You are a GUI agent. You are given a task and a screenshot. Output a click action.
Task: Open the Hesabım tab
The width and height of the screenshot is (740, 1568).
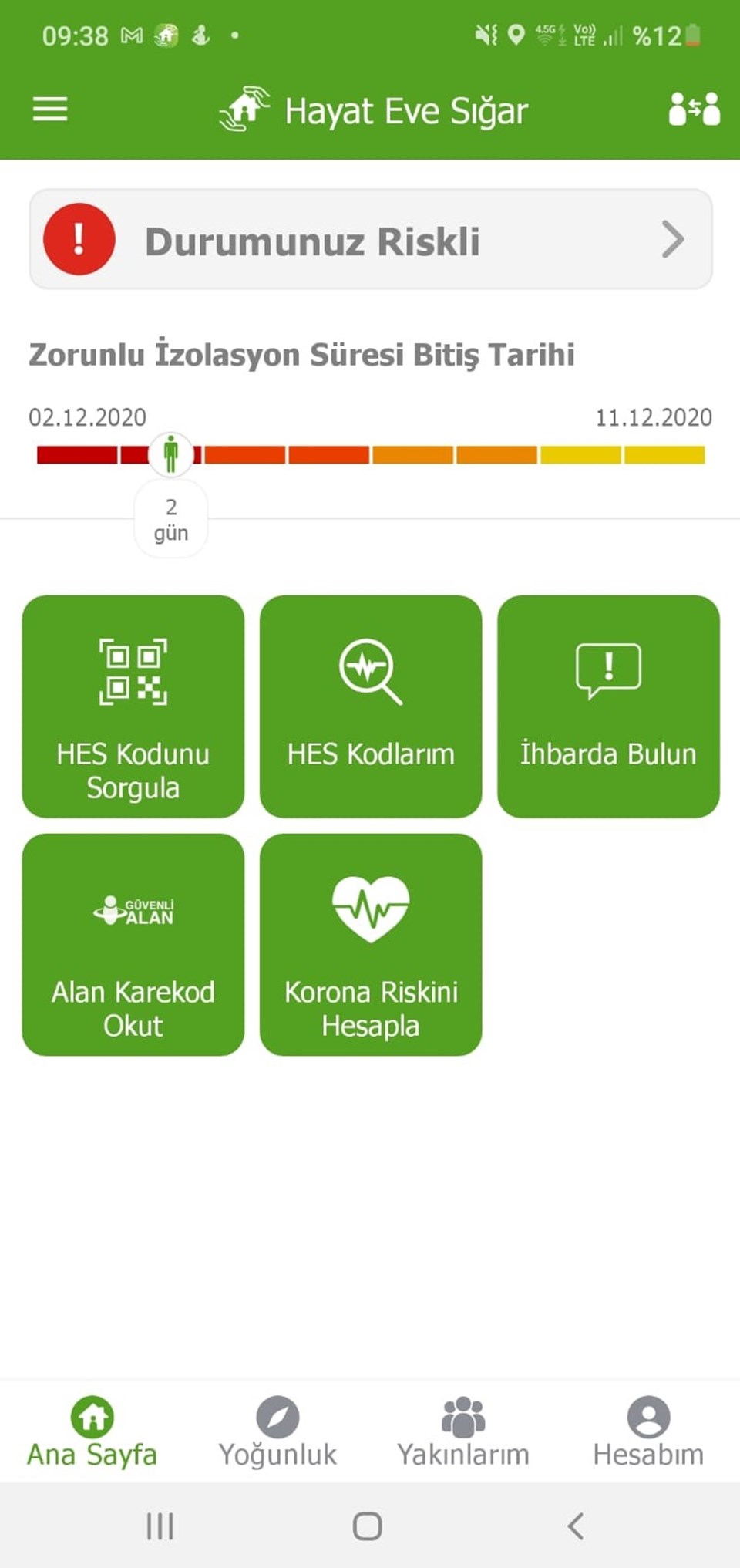(648, 1431)
